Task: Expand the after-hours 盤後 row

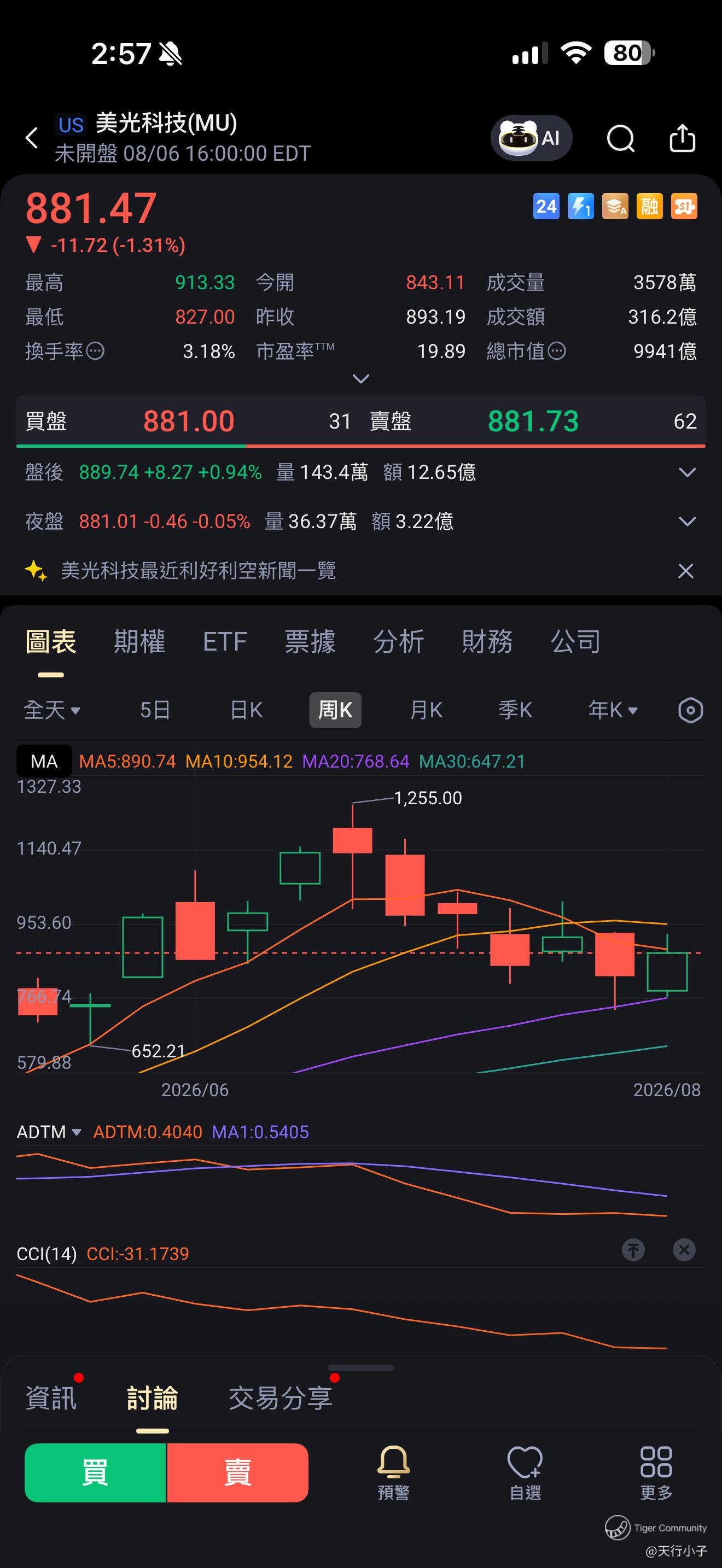Action: pos(688,472)
